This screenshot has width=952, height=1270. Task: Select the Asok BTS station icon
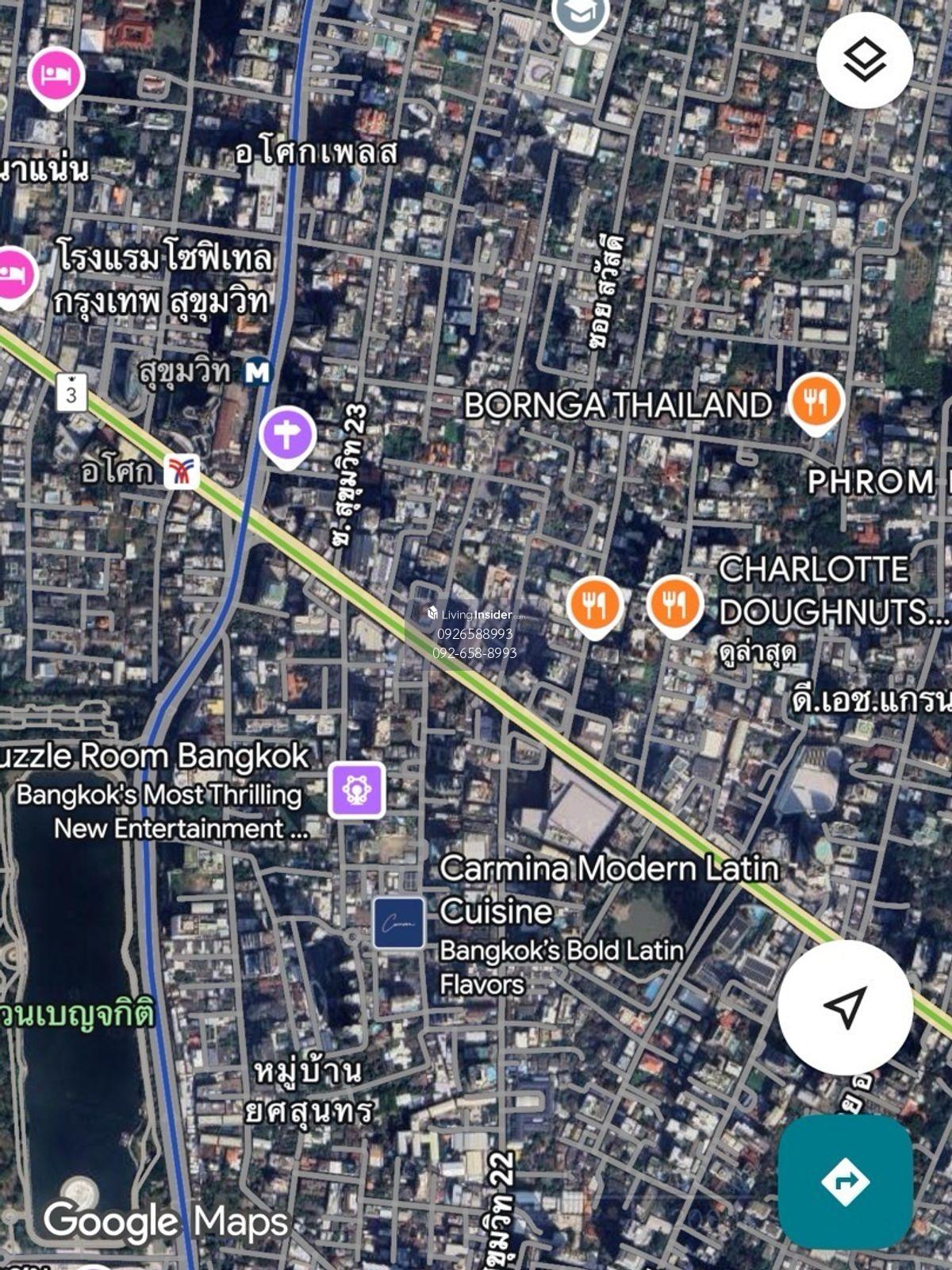(182, 471)
